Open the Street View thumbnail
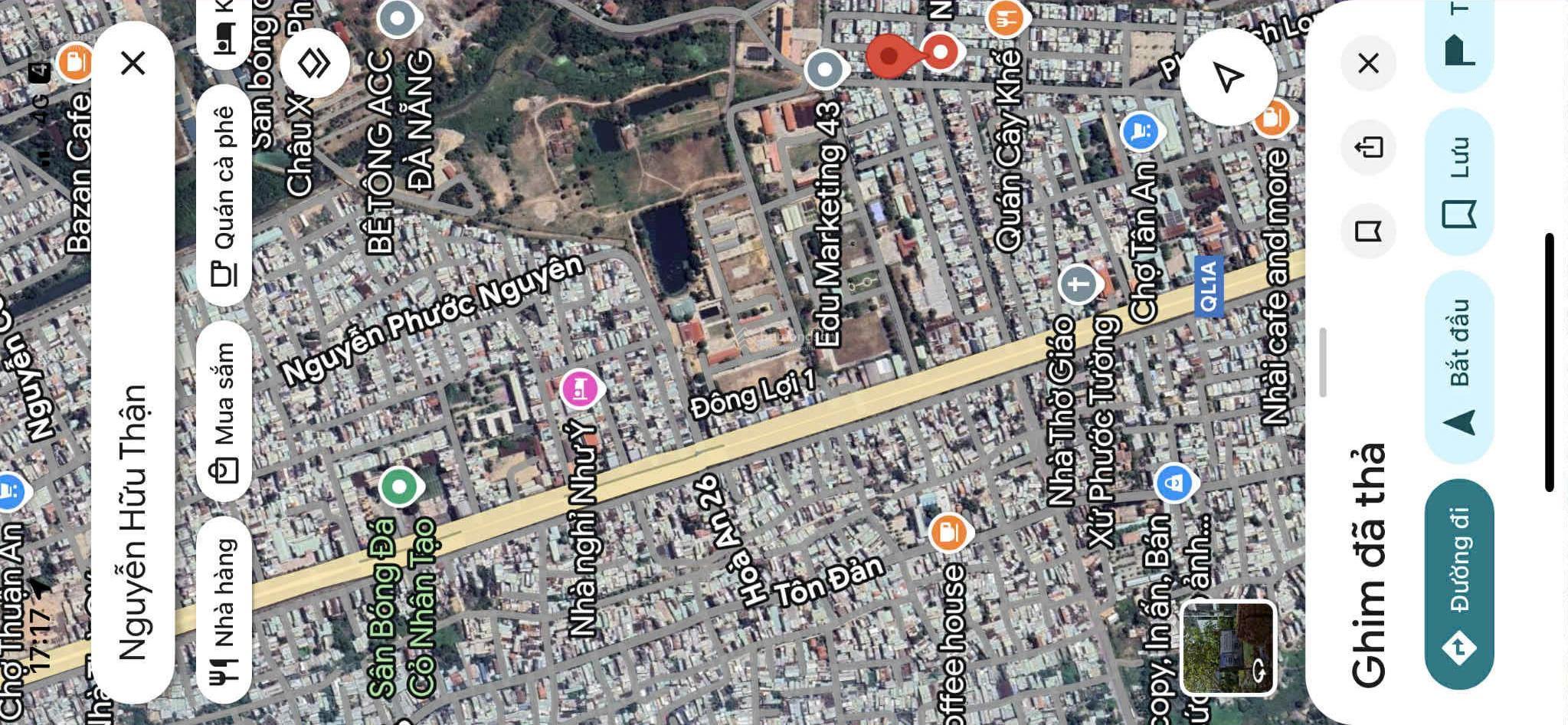1568x725 pixels. 1227,648
